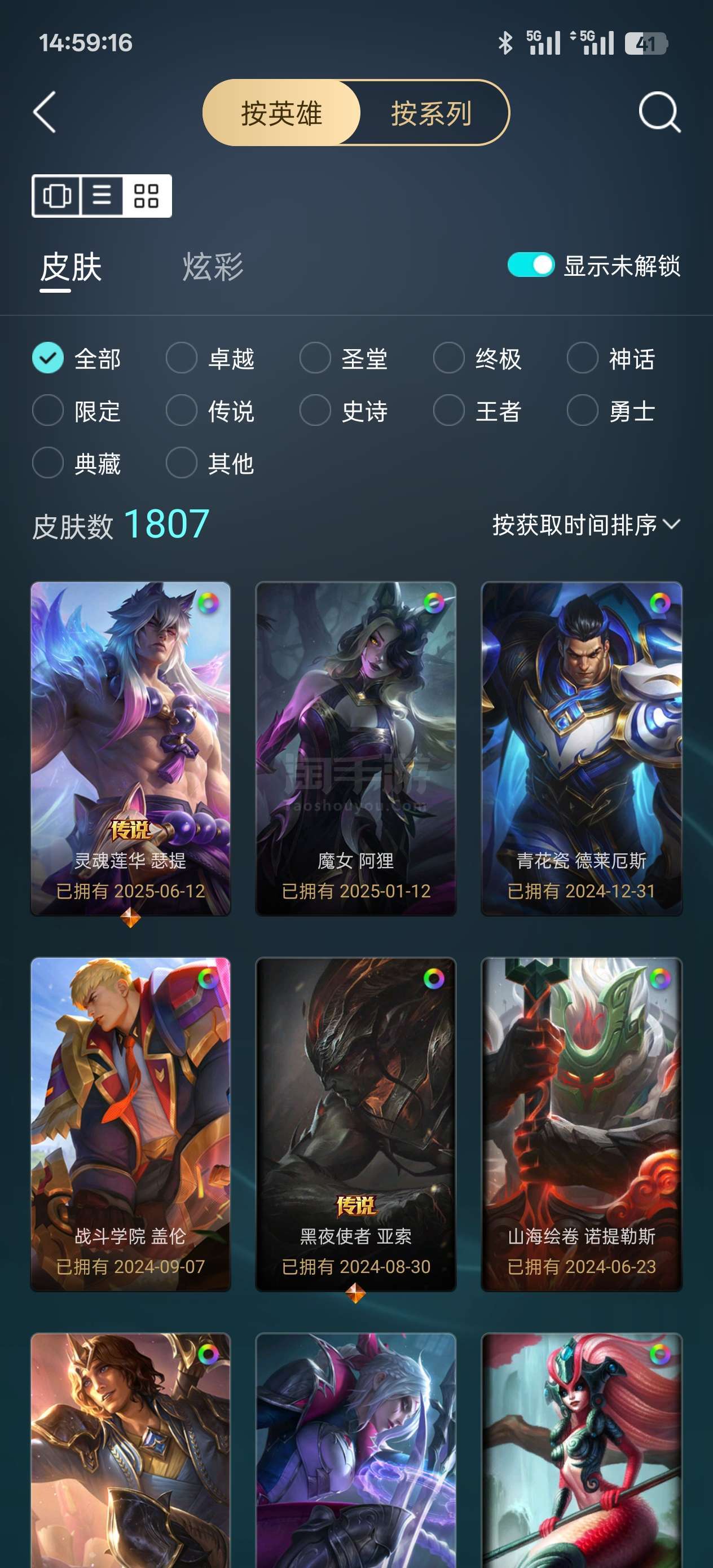Open the 山海绘卷 诺提勒斯 skin card
Image resolution: width=713 pixels, height=1568 pixels.
click(x=582, y=1124)
